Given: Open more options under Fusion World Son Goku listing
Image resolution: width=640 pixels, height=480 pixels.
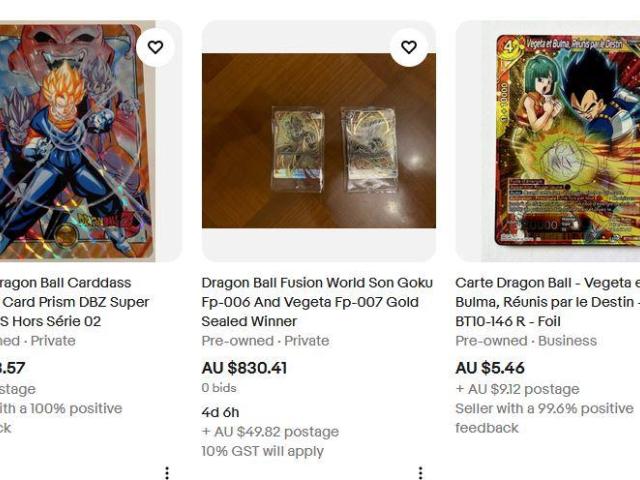Looking at the screenshot, I should pyautogui.click(x=421, y=473).
